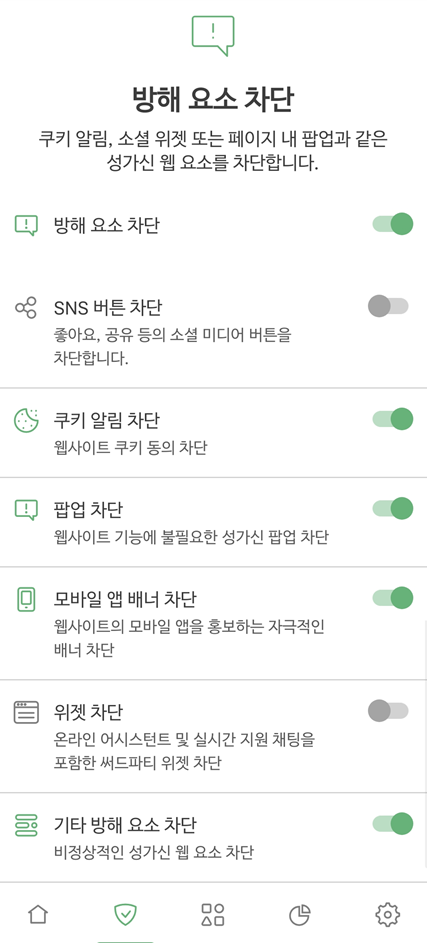Screen dimensions: 427x943
Task: Toggle off 팝업 차단
Action: click(x=392, y=508)
